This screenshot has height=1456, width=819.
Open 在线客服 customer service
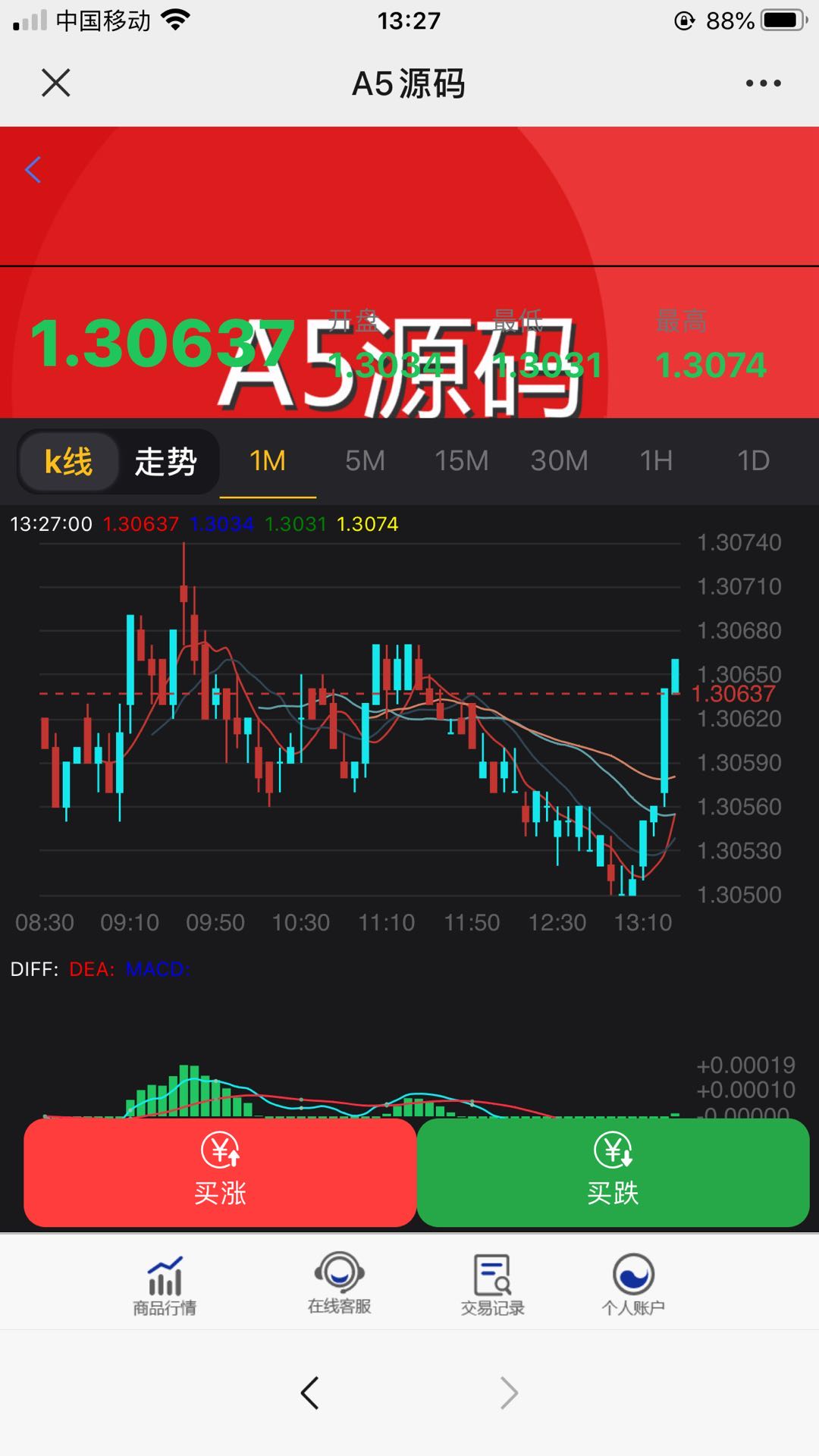pos(339,1283)
